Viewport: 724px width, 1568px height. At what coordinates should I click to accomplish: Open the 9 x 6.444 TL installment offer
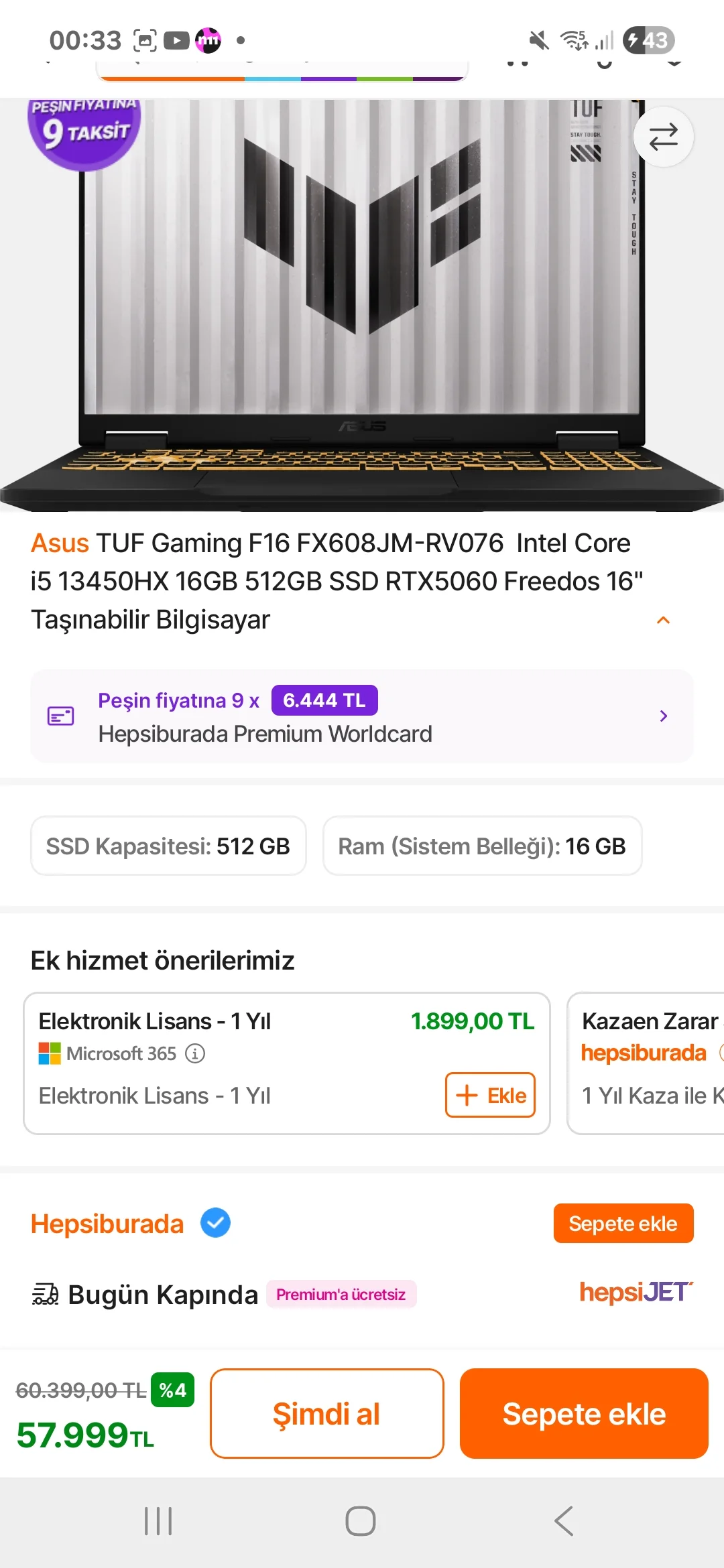coord(362,716)
